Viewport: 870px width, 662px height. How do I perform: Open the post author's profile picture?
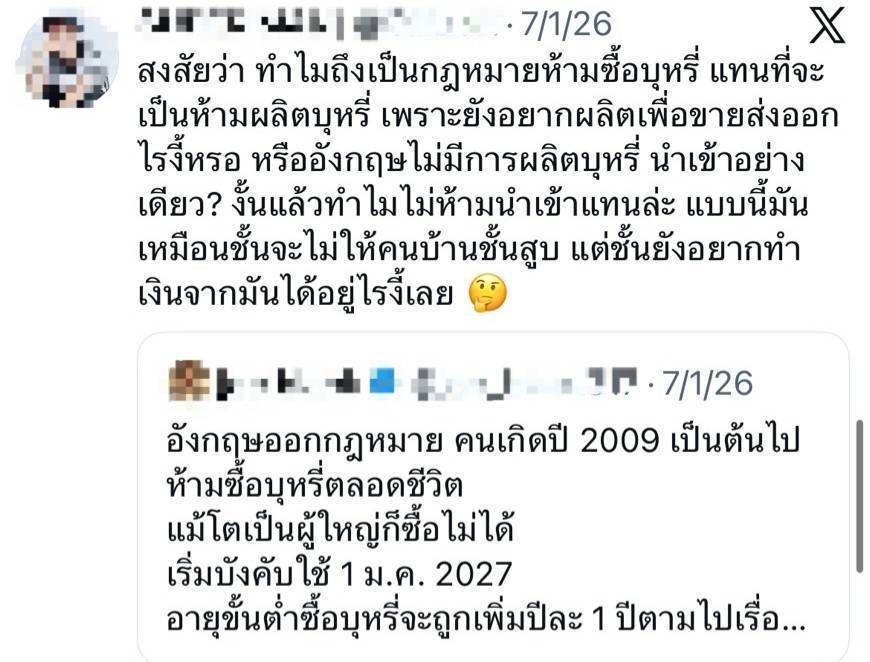click(69, 60)
